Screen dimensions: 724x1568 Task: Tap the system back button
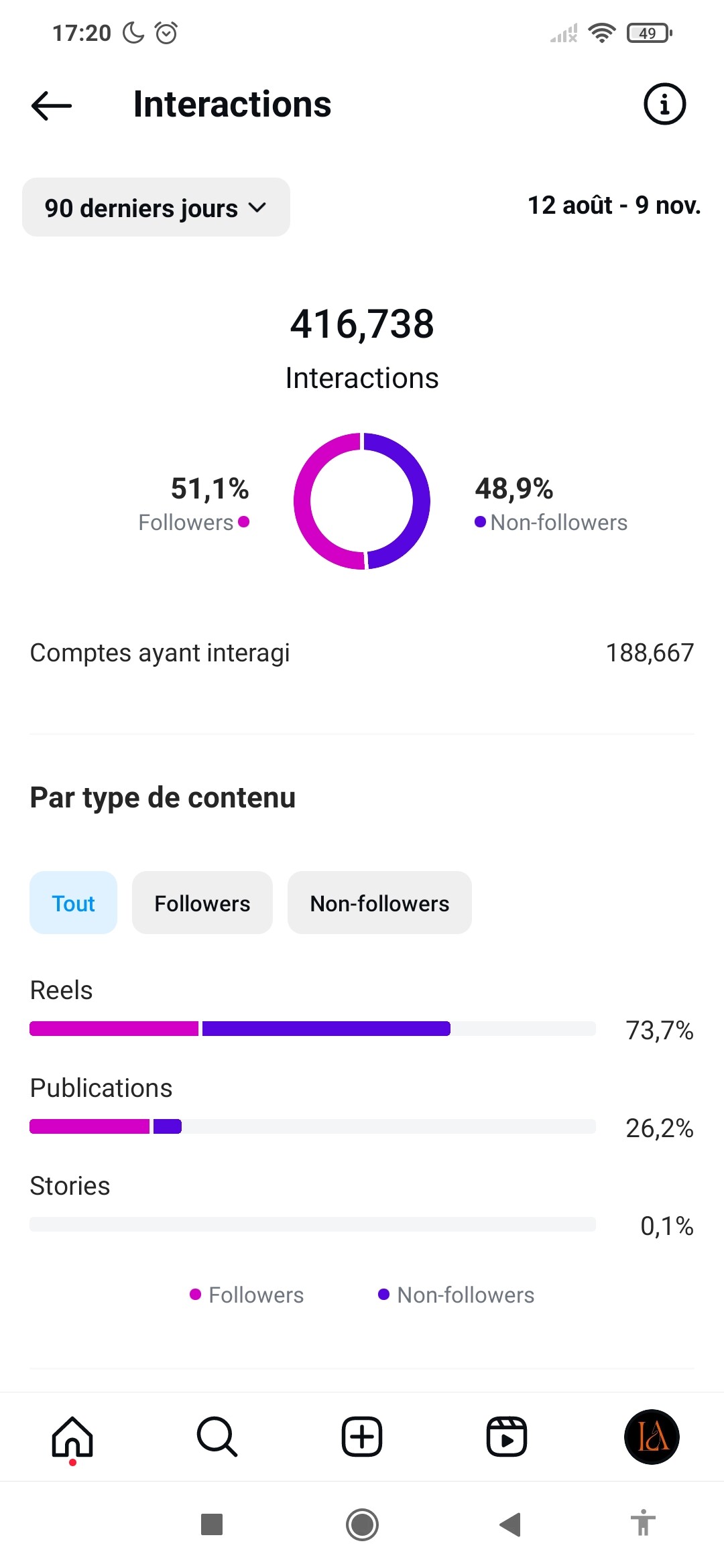[510, 1524]
